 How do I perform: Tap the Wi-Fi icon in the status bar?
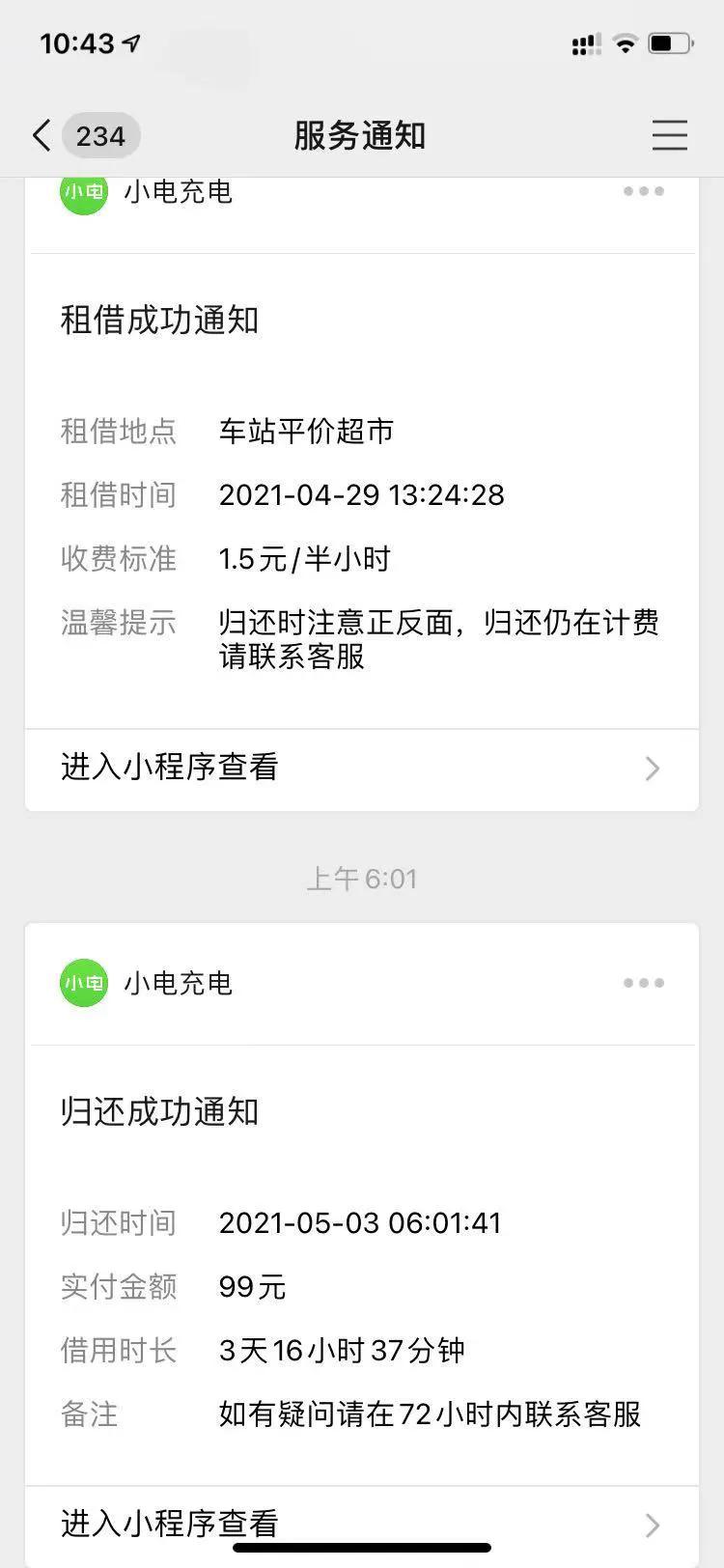tap(627, 42)
